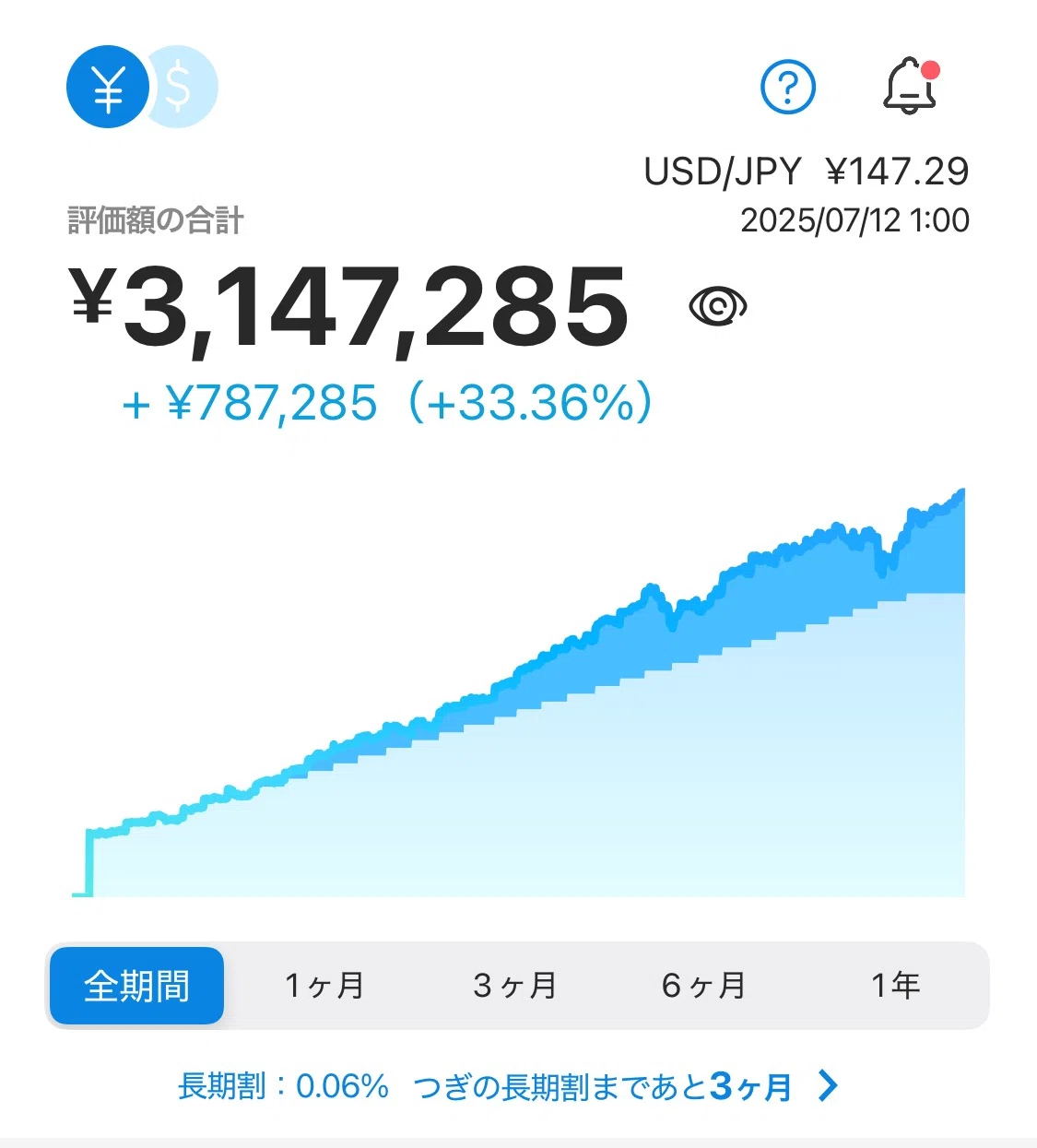
Task: Open the help question mark icon
Action: (788, 87)
